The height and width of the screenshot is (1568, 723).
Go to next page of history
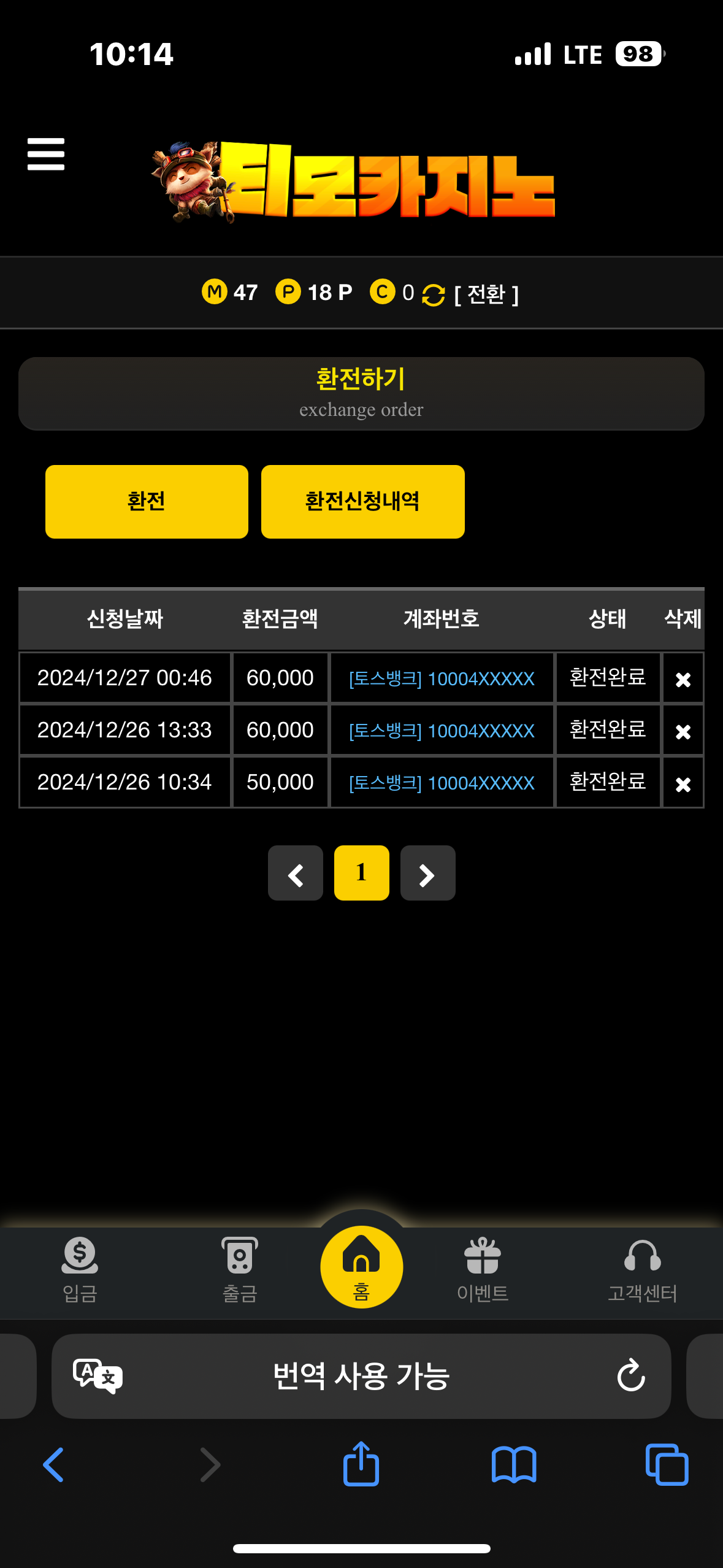(x=427, y=874)
